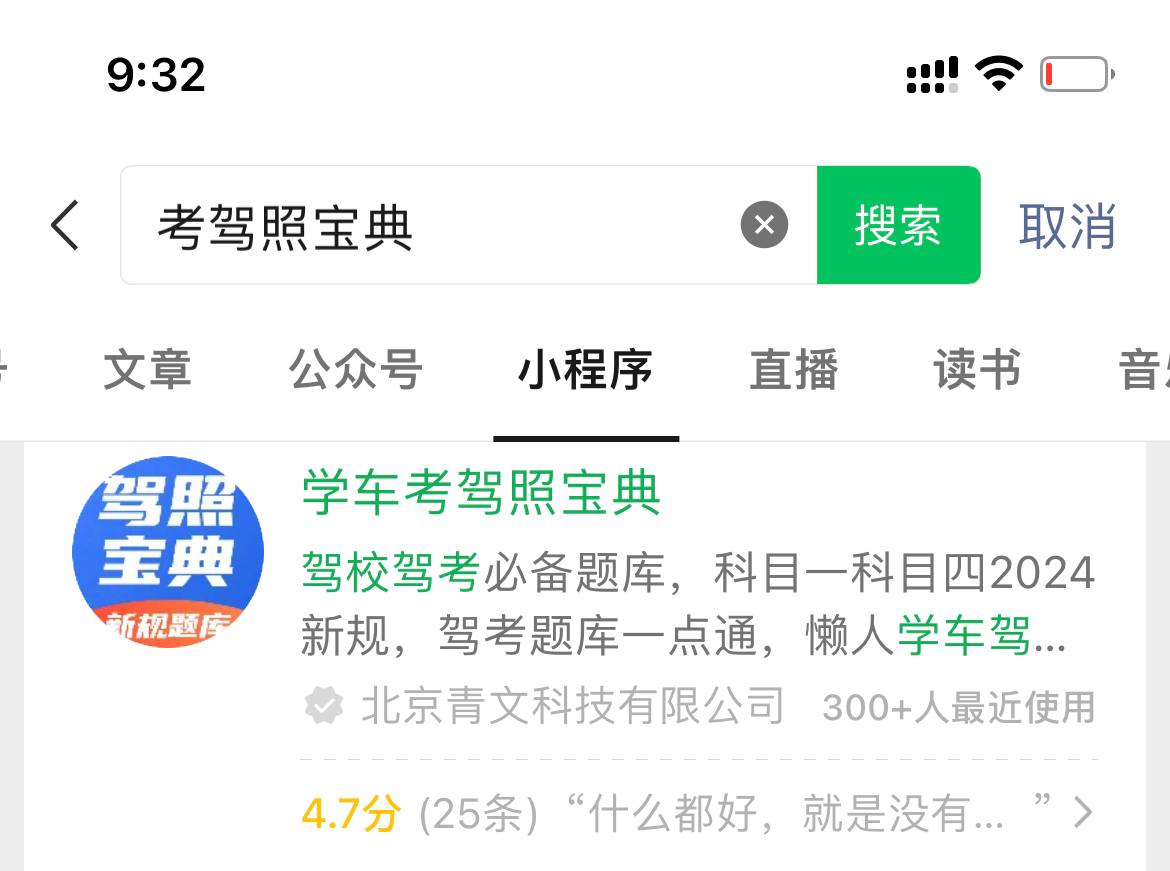This screenshot has width=1170, height=871.
Task: Select the 小程序 tab
Action: click(x=585, y=369)
